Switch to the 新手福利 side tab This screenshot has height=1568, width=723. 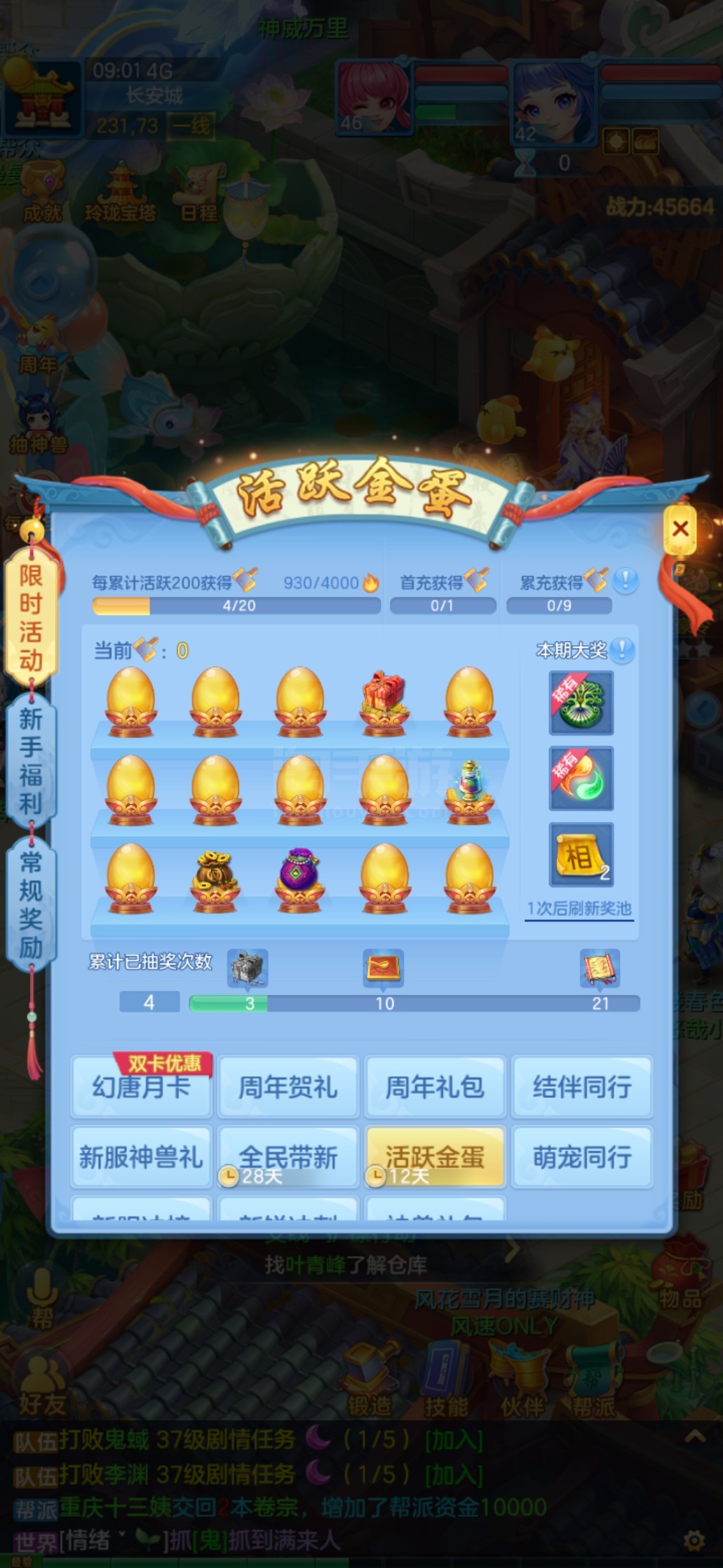point(31,760)
